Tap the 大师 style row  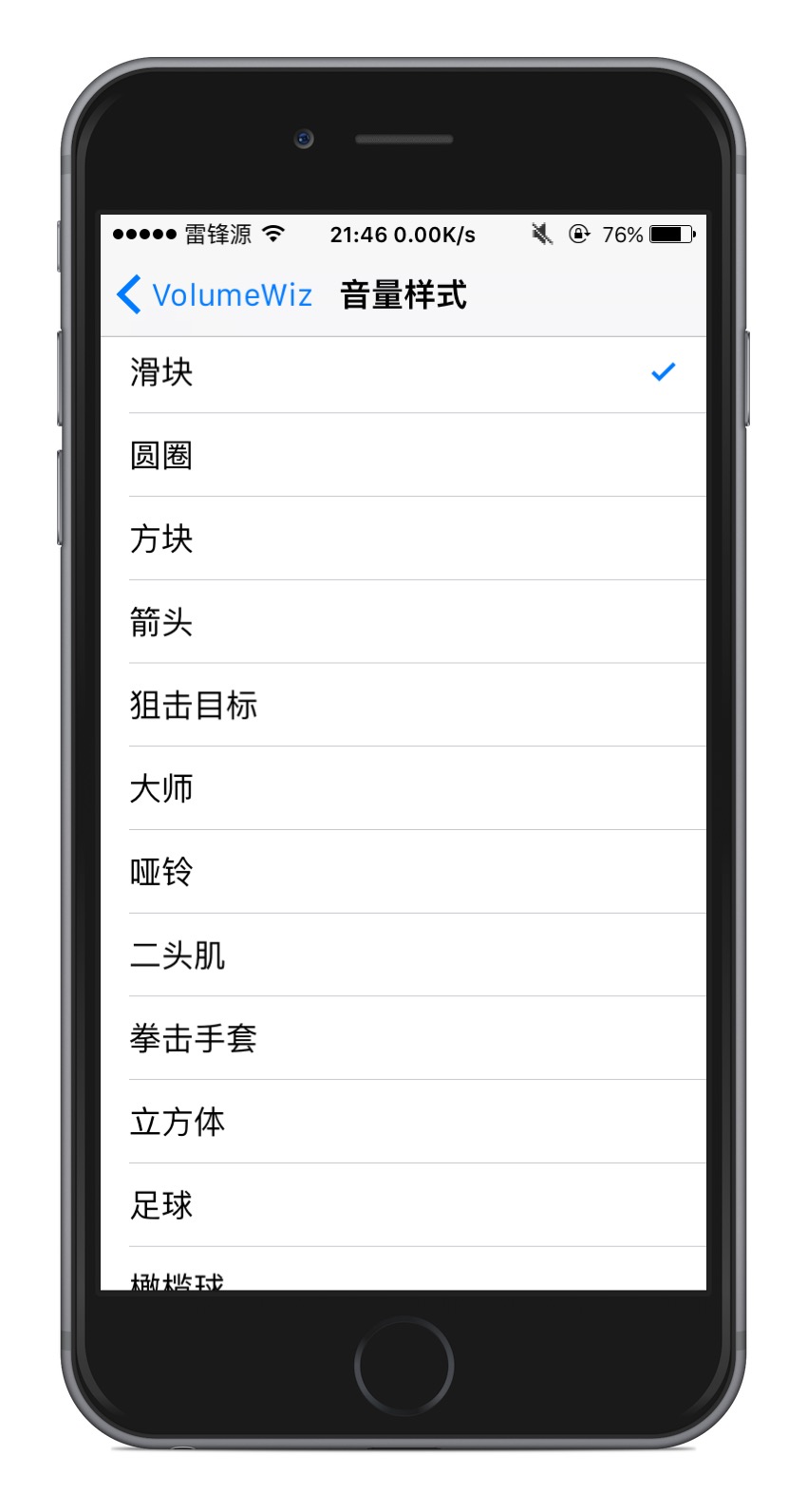[403, 788]
